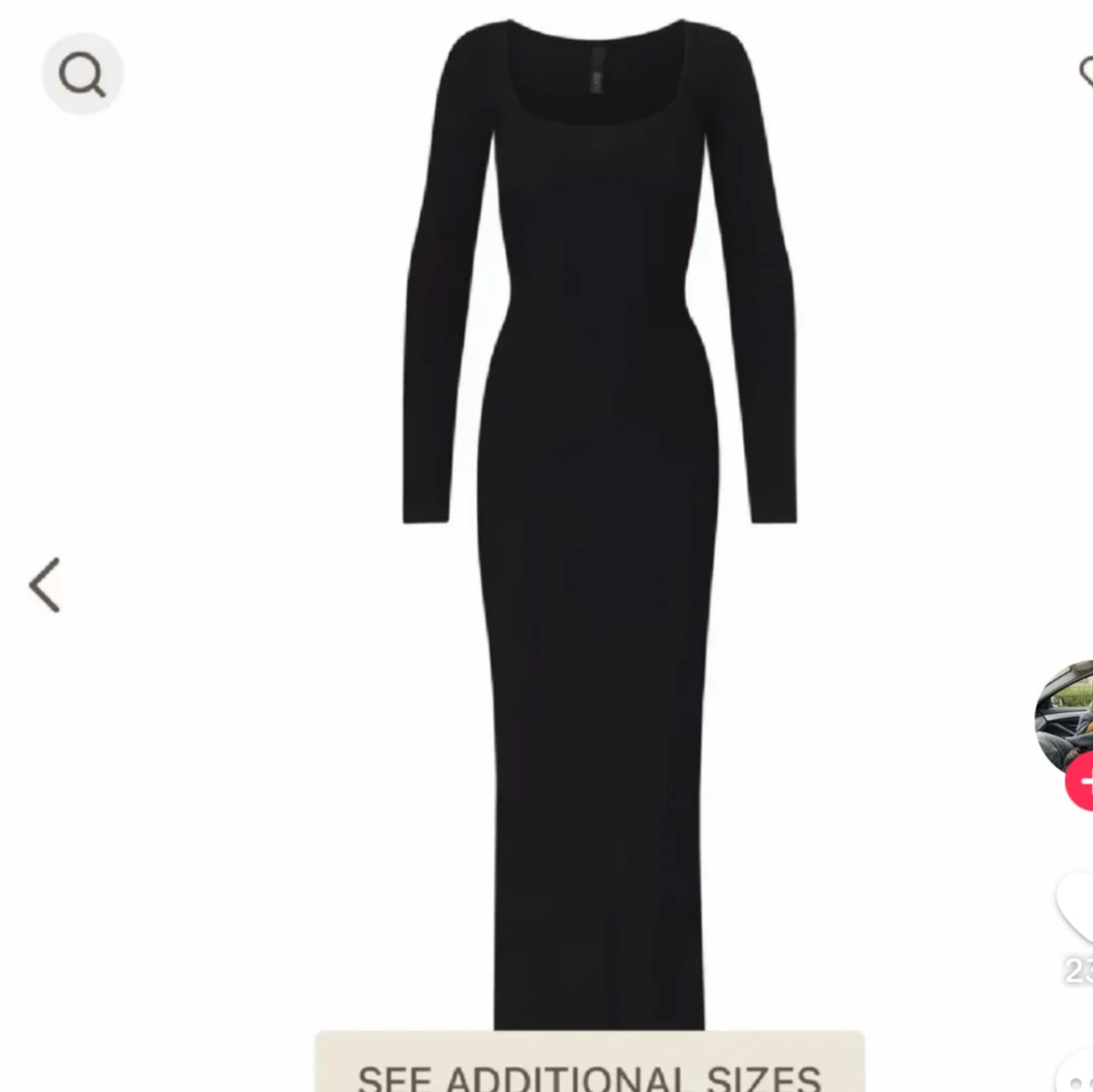Like this video with the heart
1093x1092 pixels.
tap(1076, 905)
